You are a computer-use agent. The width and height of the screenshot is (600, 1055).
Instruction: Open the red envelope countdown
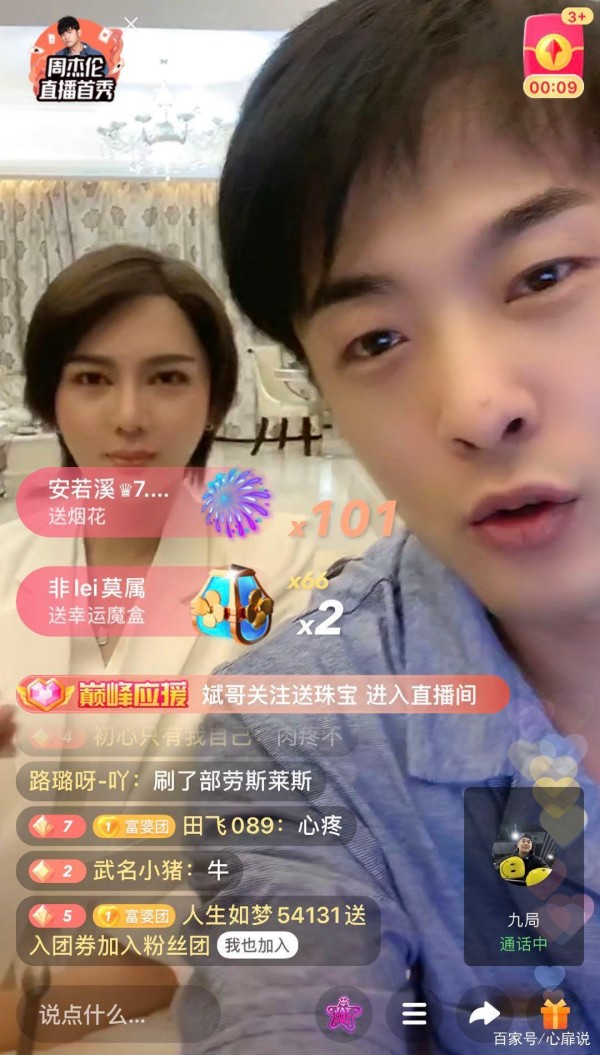pyautogui.click(x=554, y=54)
